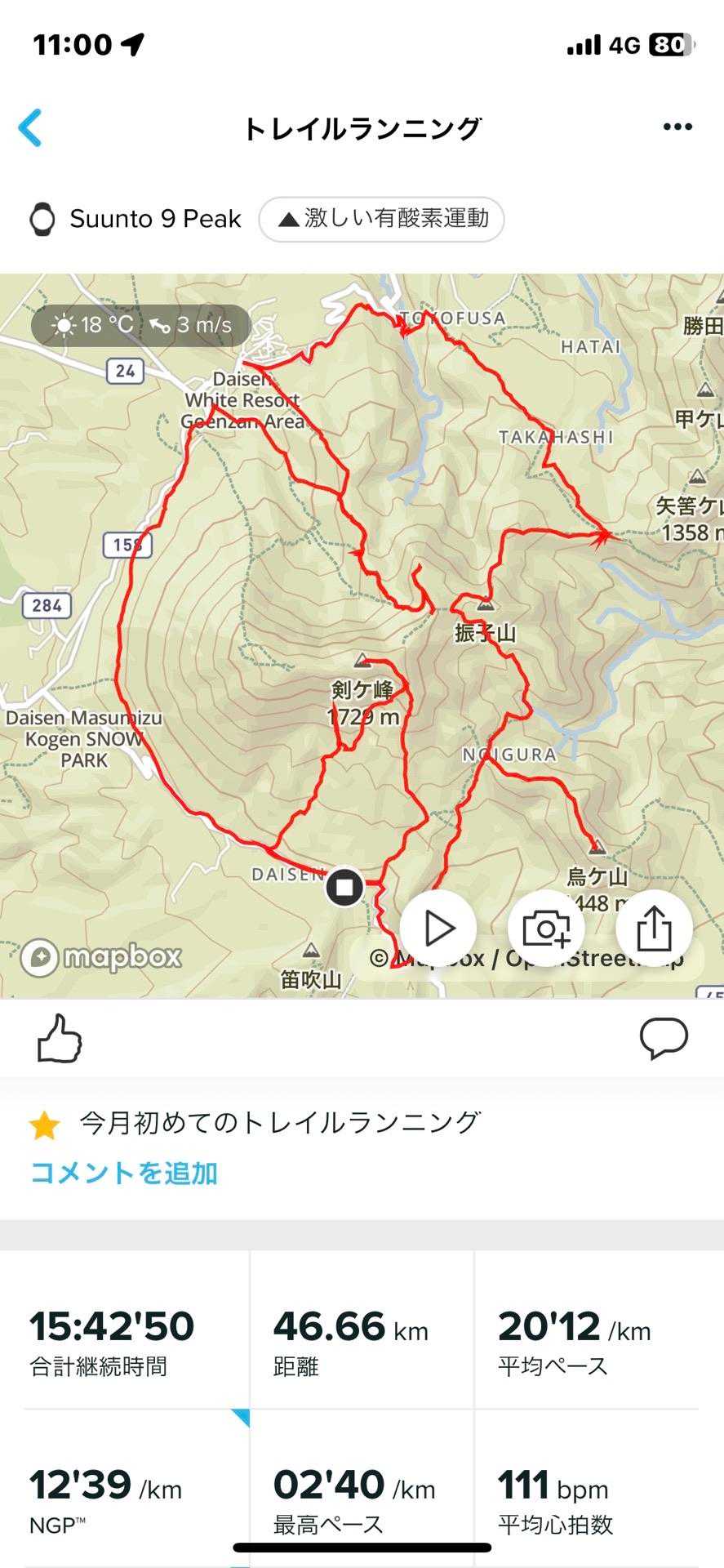The width and height of the screenshot is (724, 1568).
Task: Like this workout with thumbs up
Action: 60,1038
